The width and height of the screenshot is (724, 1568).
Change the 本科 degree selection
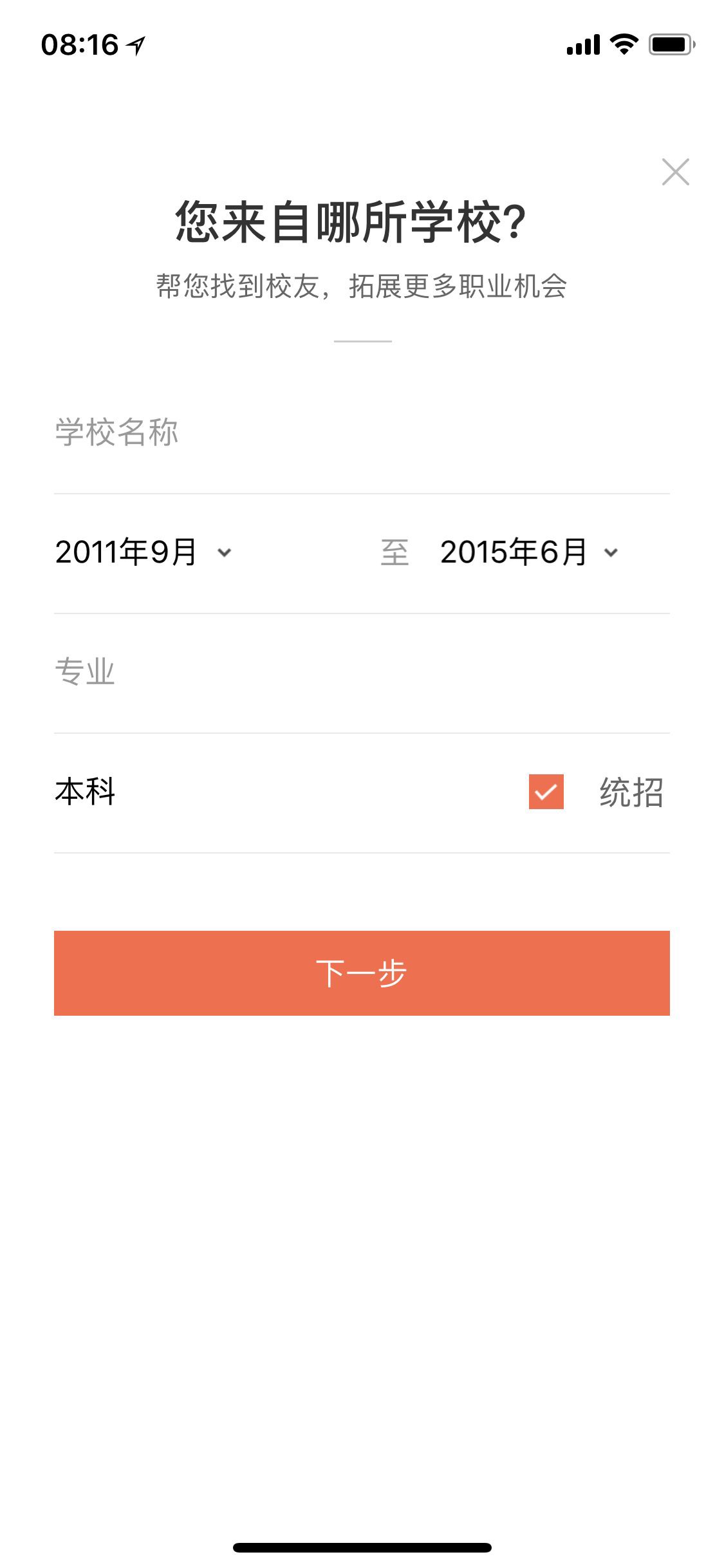tap(85, 792)
